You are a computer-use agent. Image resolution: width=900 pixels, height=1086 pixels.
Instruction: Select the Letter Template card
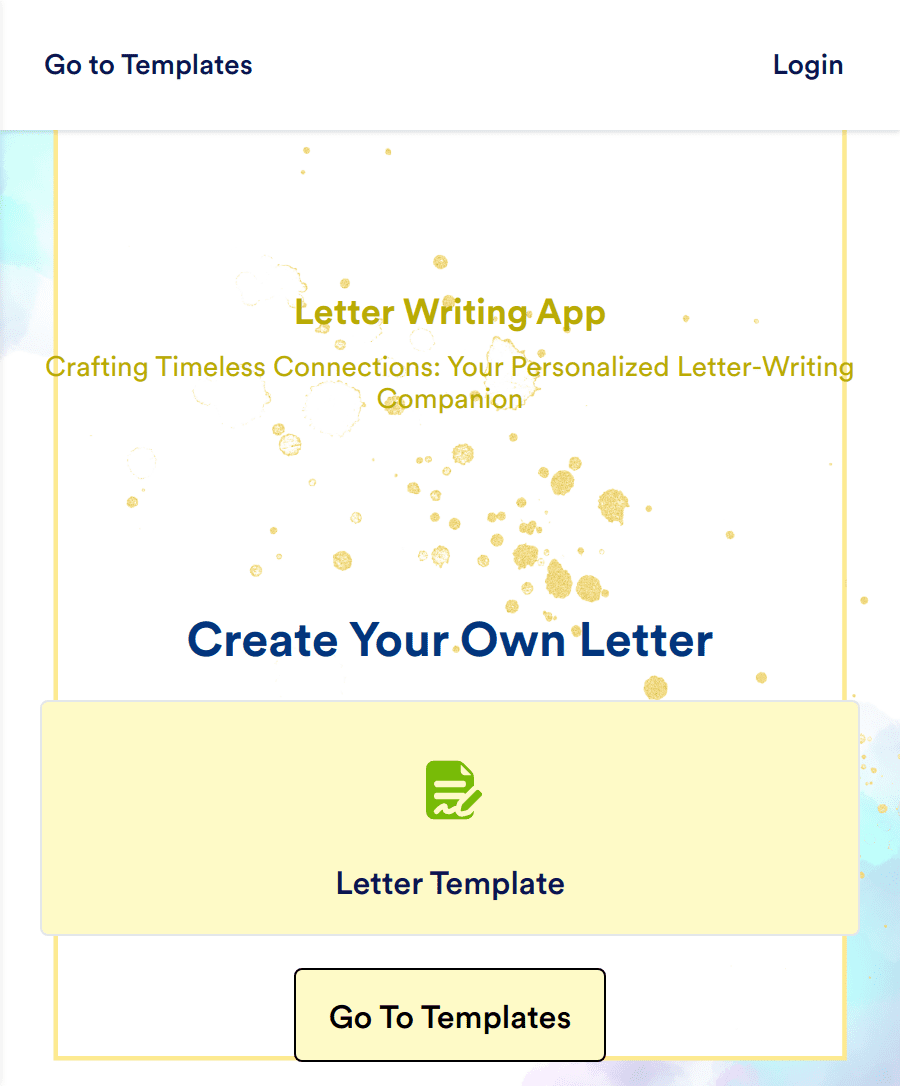(450, 817)
